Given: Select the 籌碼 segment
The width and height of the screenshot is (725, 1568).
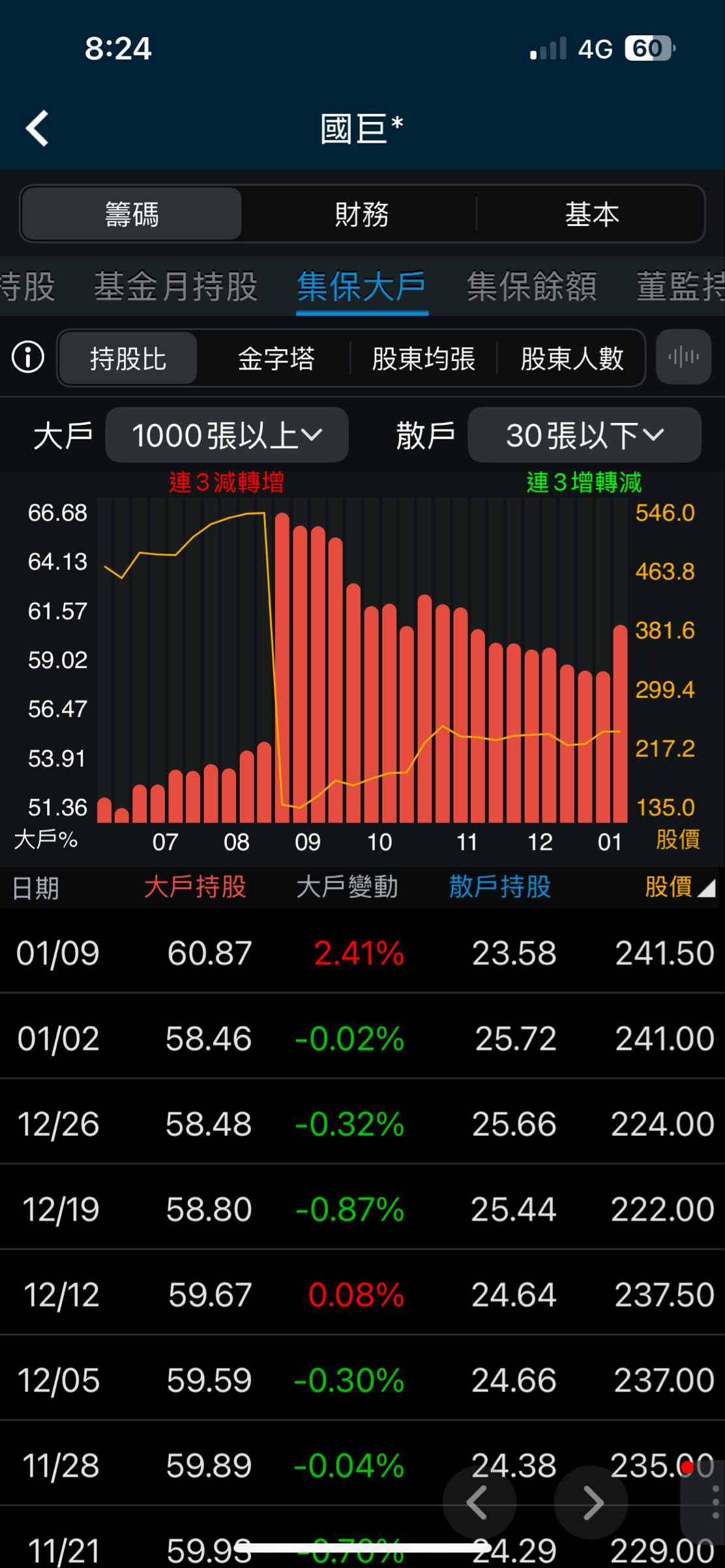Looking at the screenshot, I should (132, 214).
